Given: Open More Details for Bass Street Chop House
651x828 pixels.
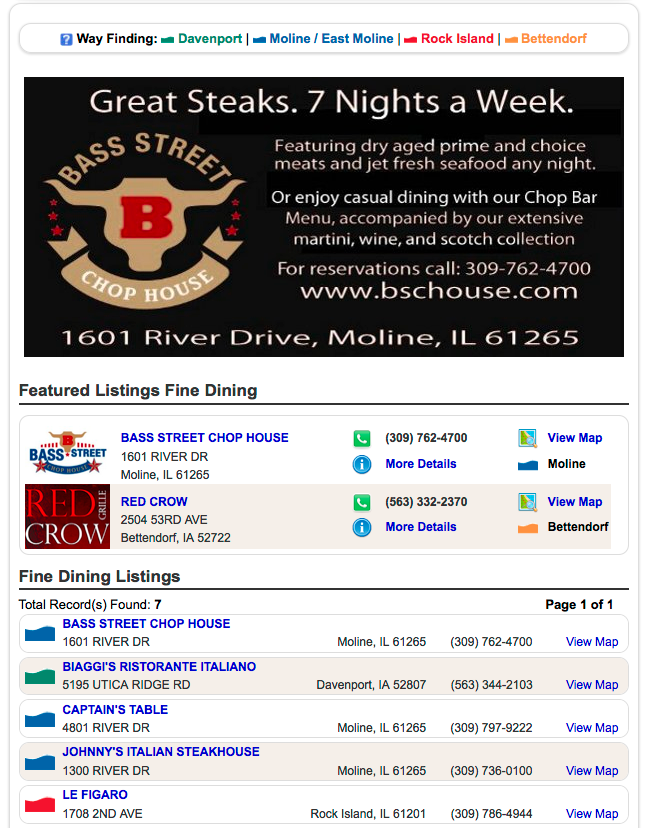Looking at the screenshot, I should click(420, 464).
